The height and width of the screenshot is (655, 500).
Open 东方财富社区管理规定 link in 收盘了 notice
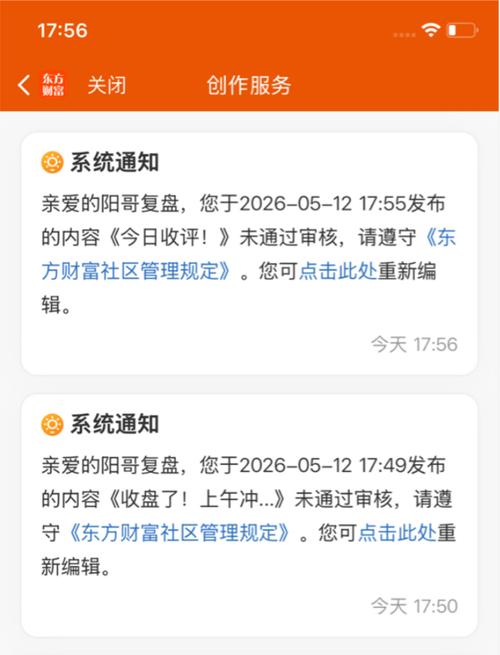[180, 533]
